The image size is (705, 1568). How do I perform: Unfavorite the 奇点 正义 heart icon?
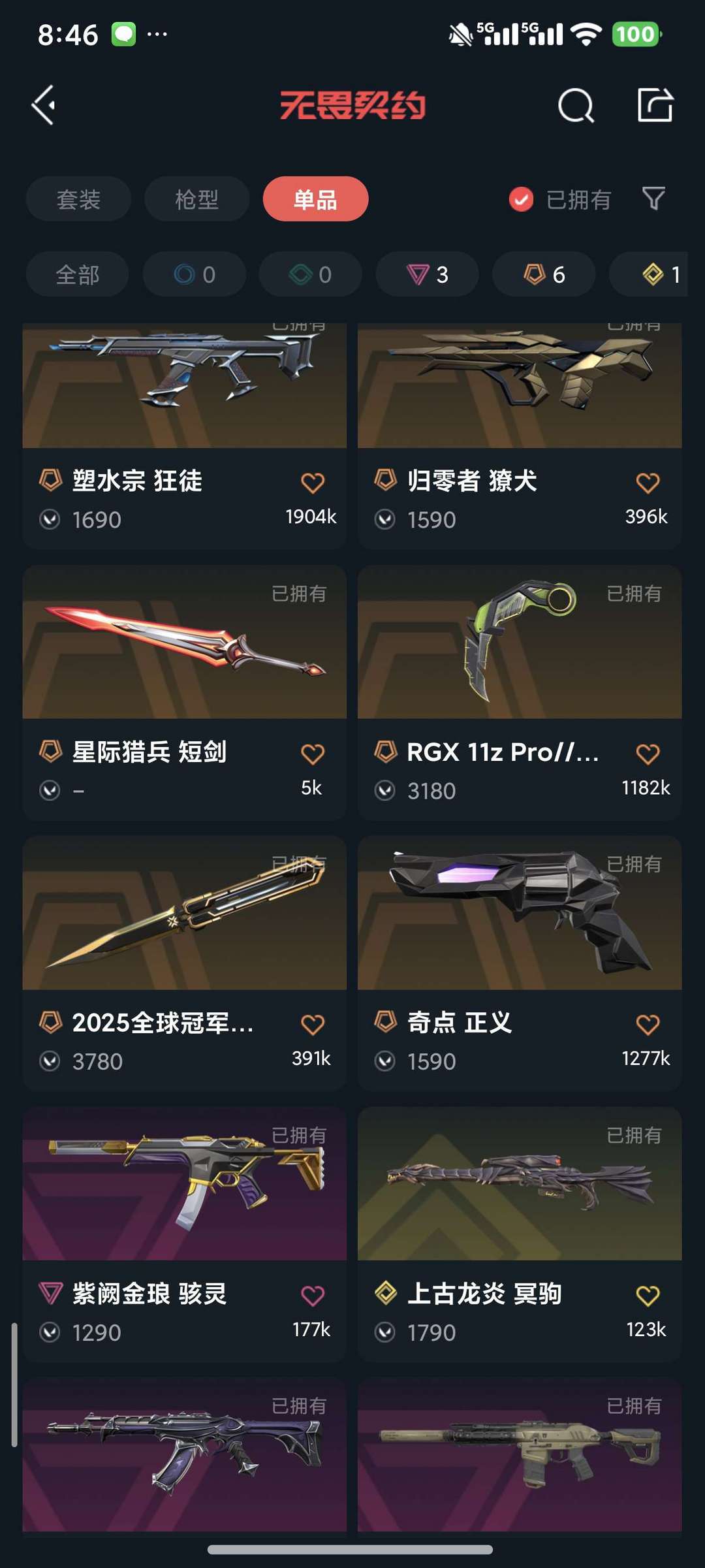(647, 1025)
